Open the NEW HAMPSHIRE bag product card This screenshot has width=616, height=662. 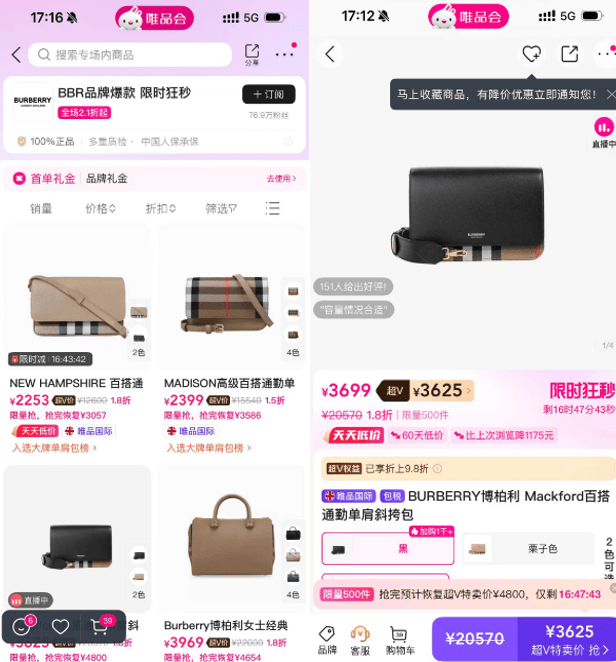[77, 300]
